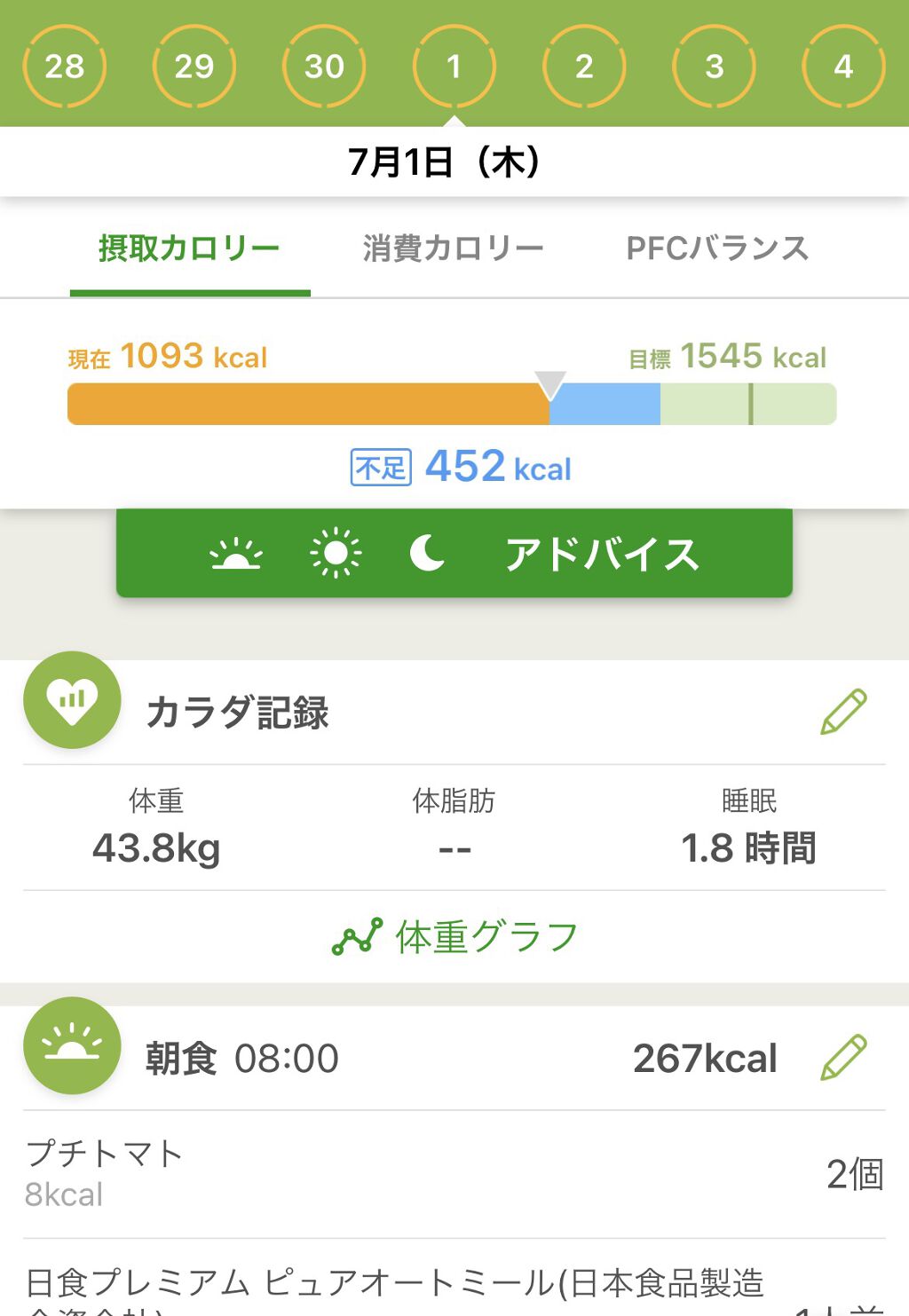This screenshot has width=909, height=1316.
Task: Open the 体重グラフ weight graph
Action: point(484,936)
